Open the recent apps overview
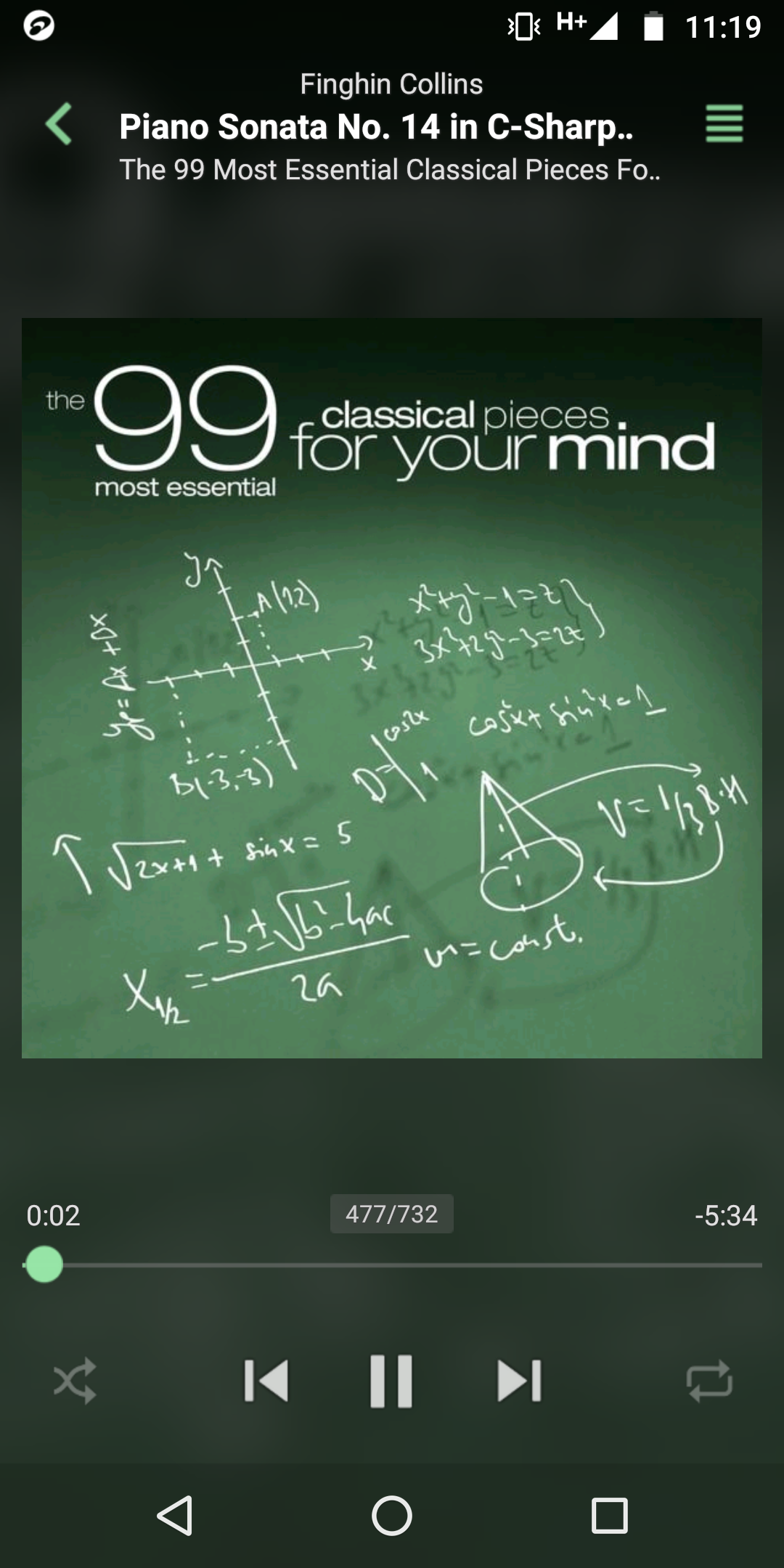Viewport: 784px width, 1568px height. coord(610,1516)
